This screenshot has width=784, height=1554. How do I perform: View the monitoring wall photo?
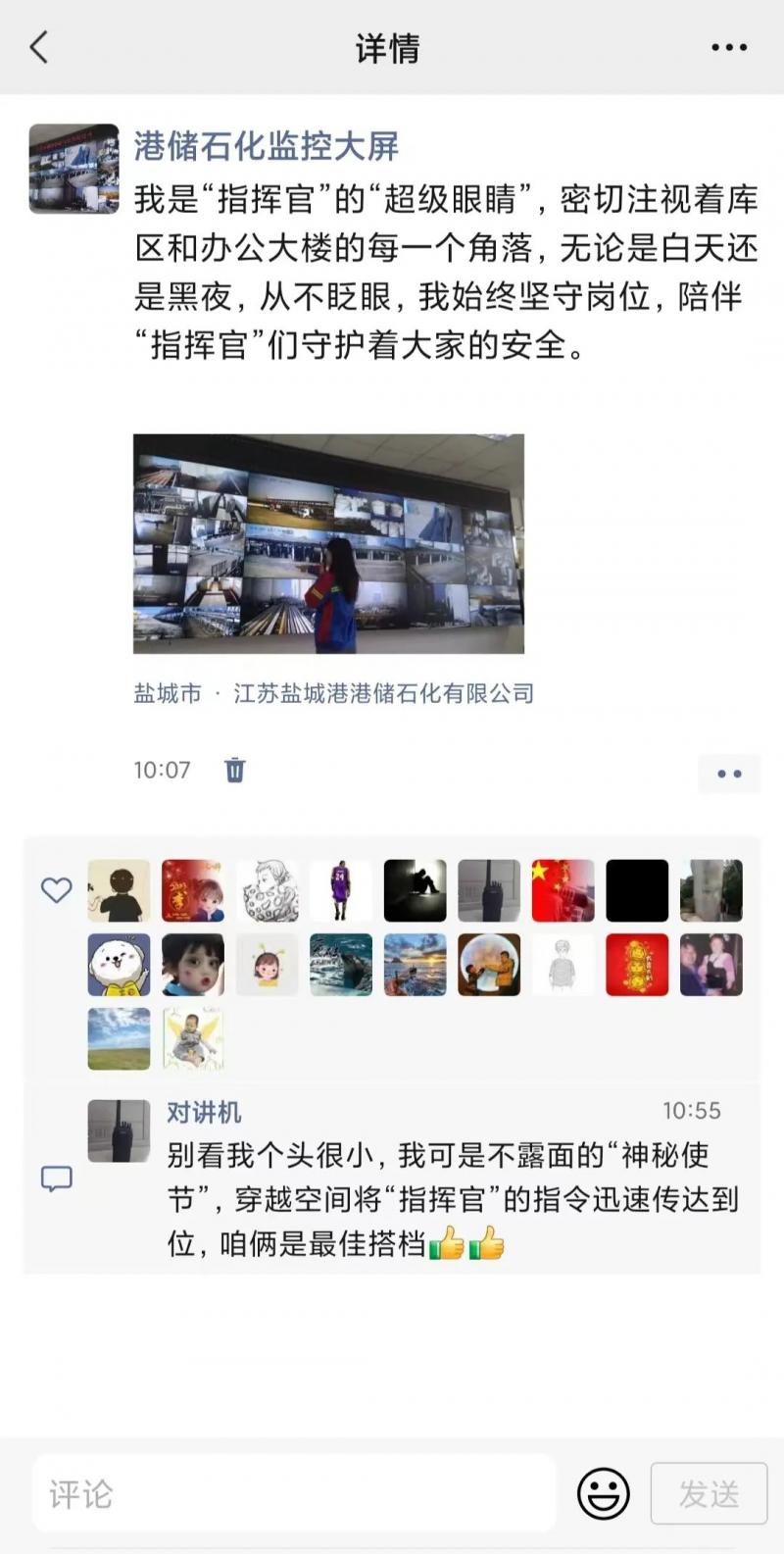click(328, 544)
